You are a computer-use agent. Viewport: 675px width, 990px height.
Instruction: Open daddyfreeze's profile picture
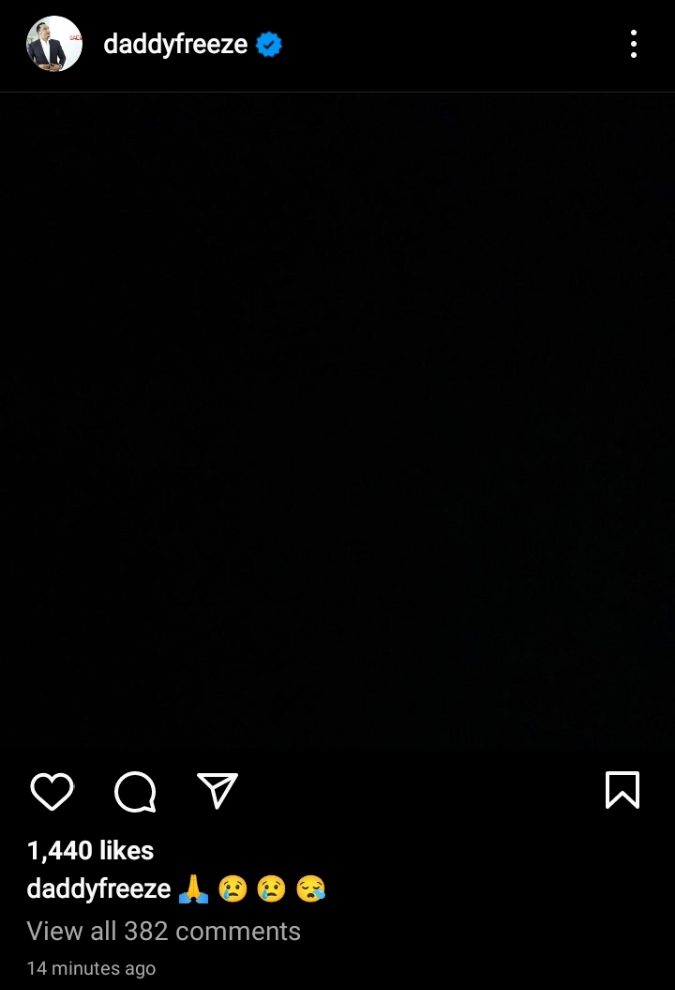[x=54, y=44]
